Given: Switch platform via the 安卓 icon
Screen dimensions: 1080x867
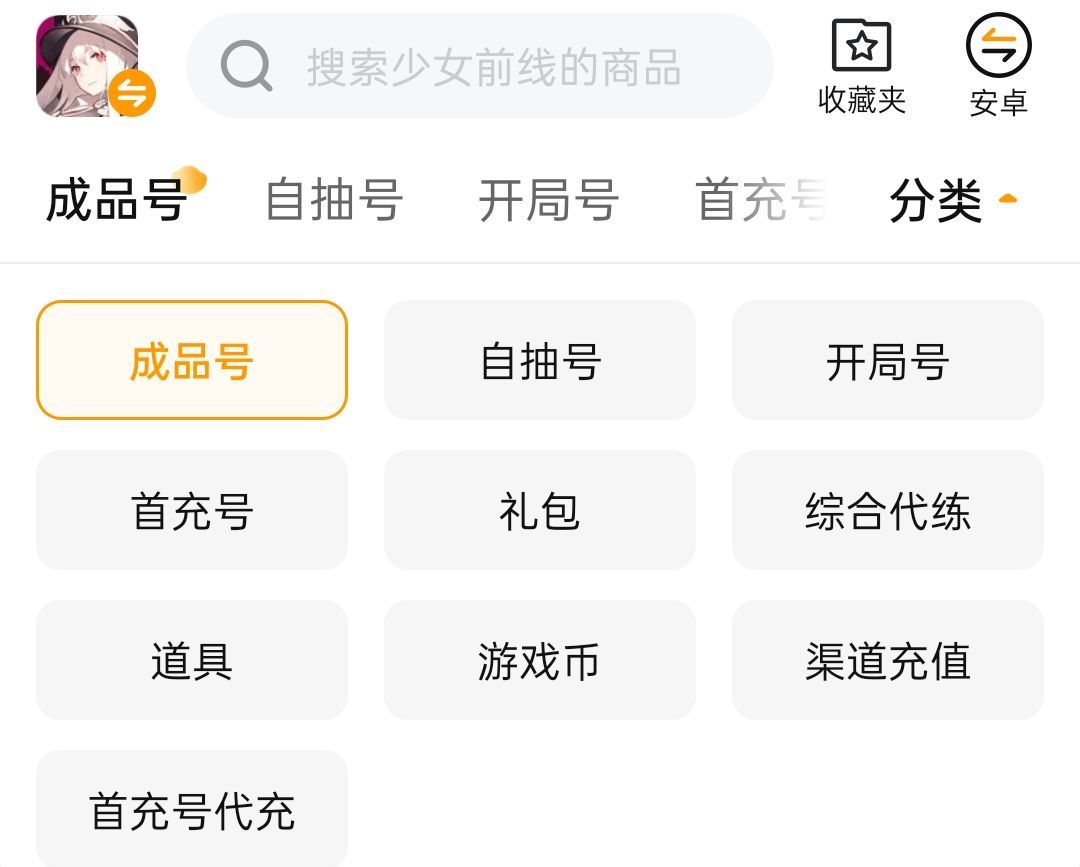Looking at the screenshot, I should (x=998, y=66).
